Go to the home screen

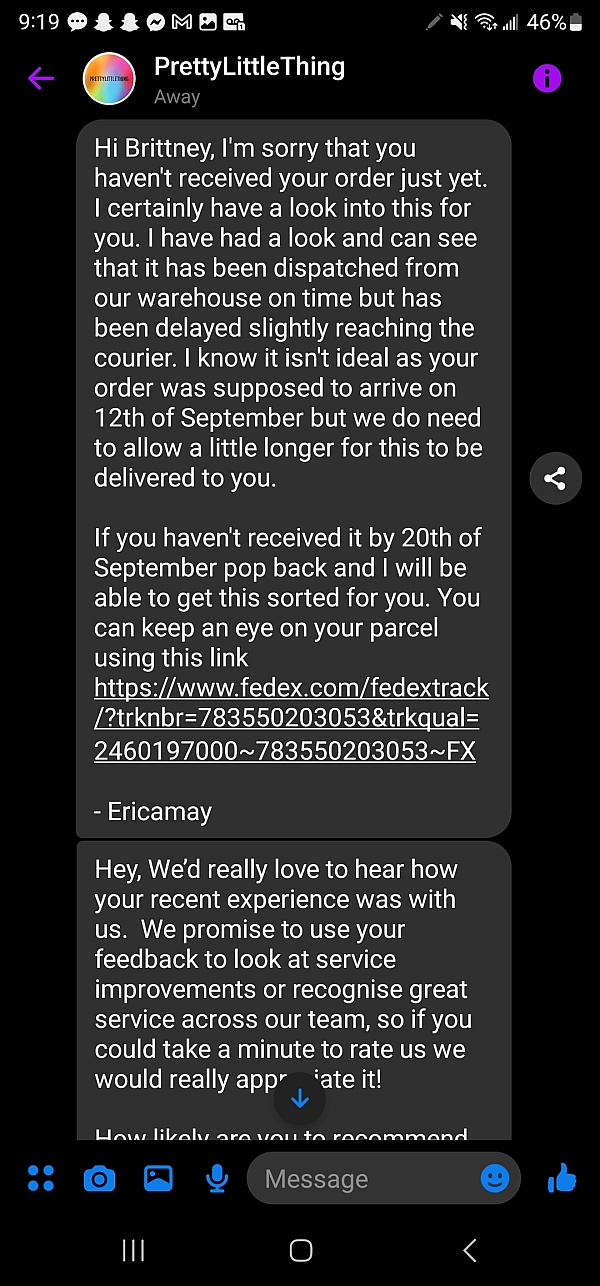pos(300,1250)
